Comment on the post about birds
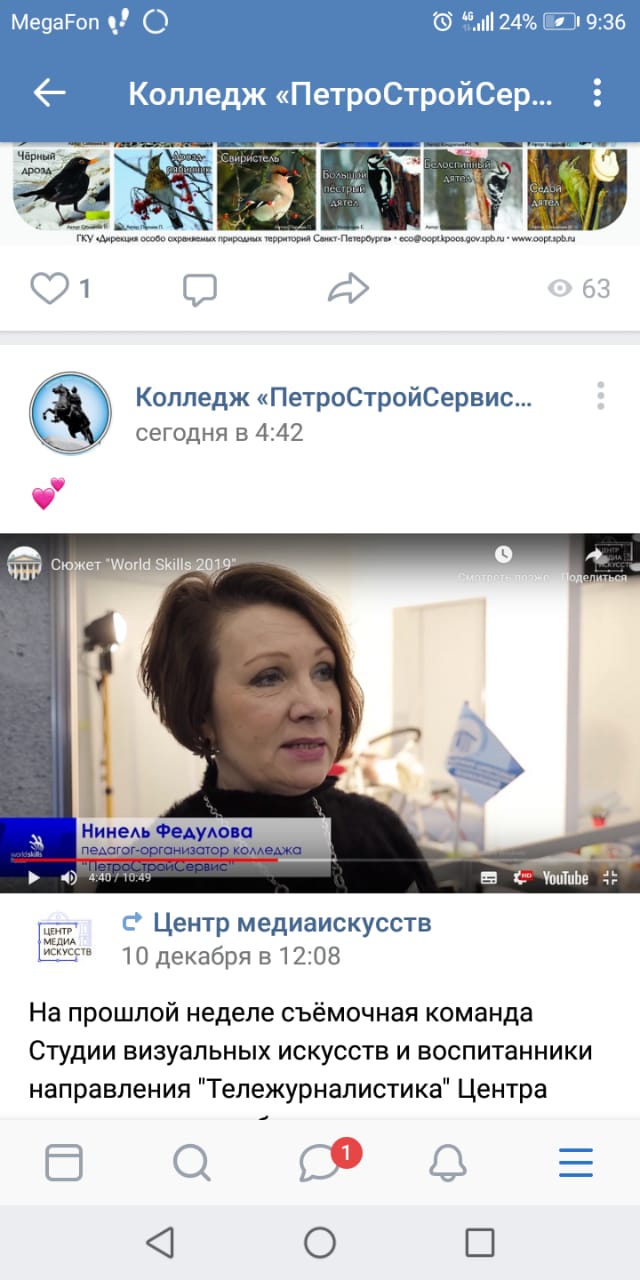Screen dimensions: 640x1280 point(200,289)
